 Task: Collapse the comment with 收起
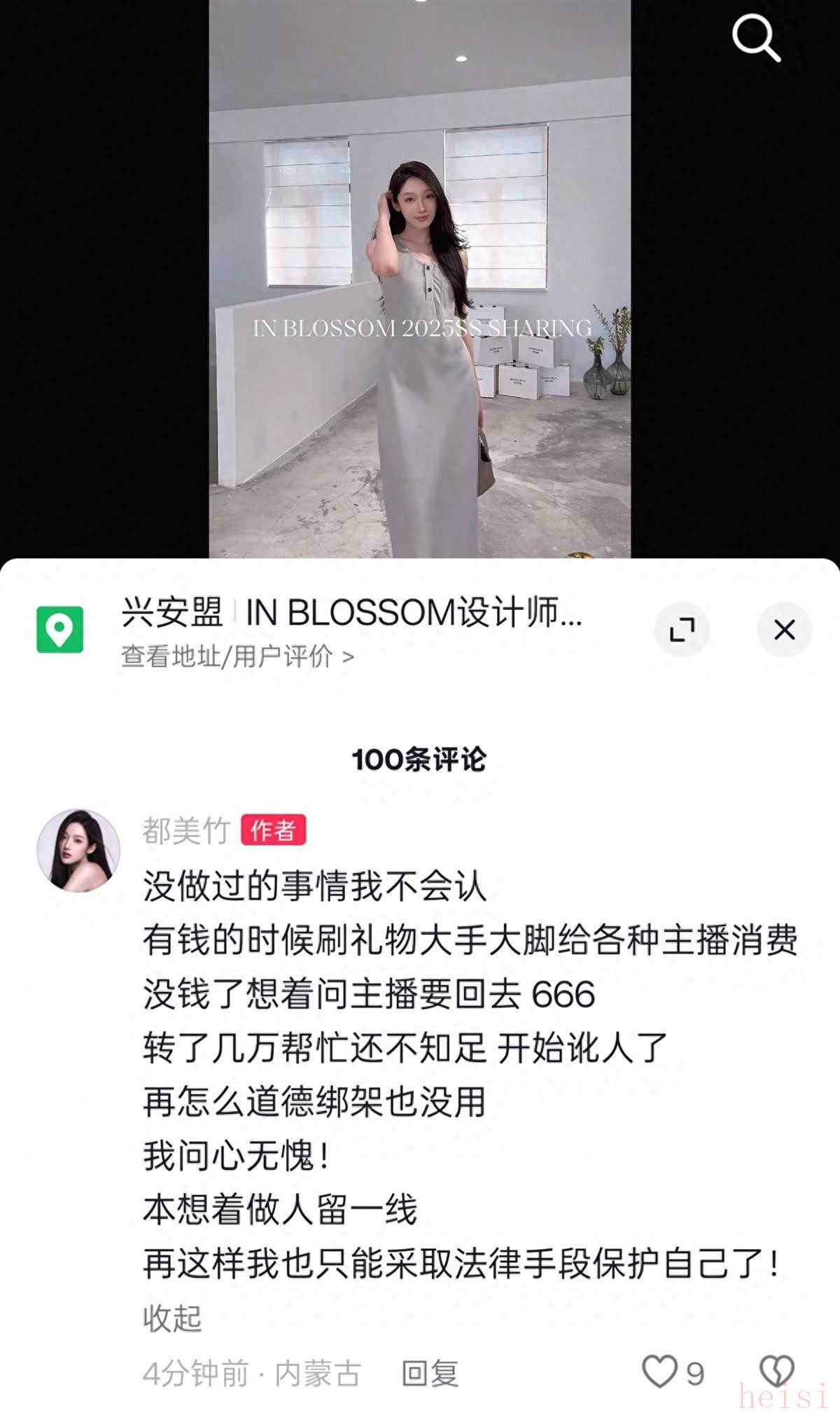click(172, 1319)
